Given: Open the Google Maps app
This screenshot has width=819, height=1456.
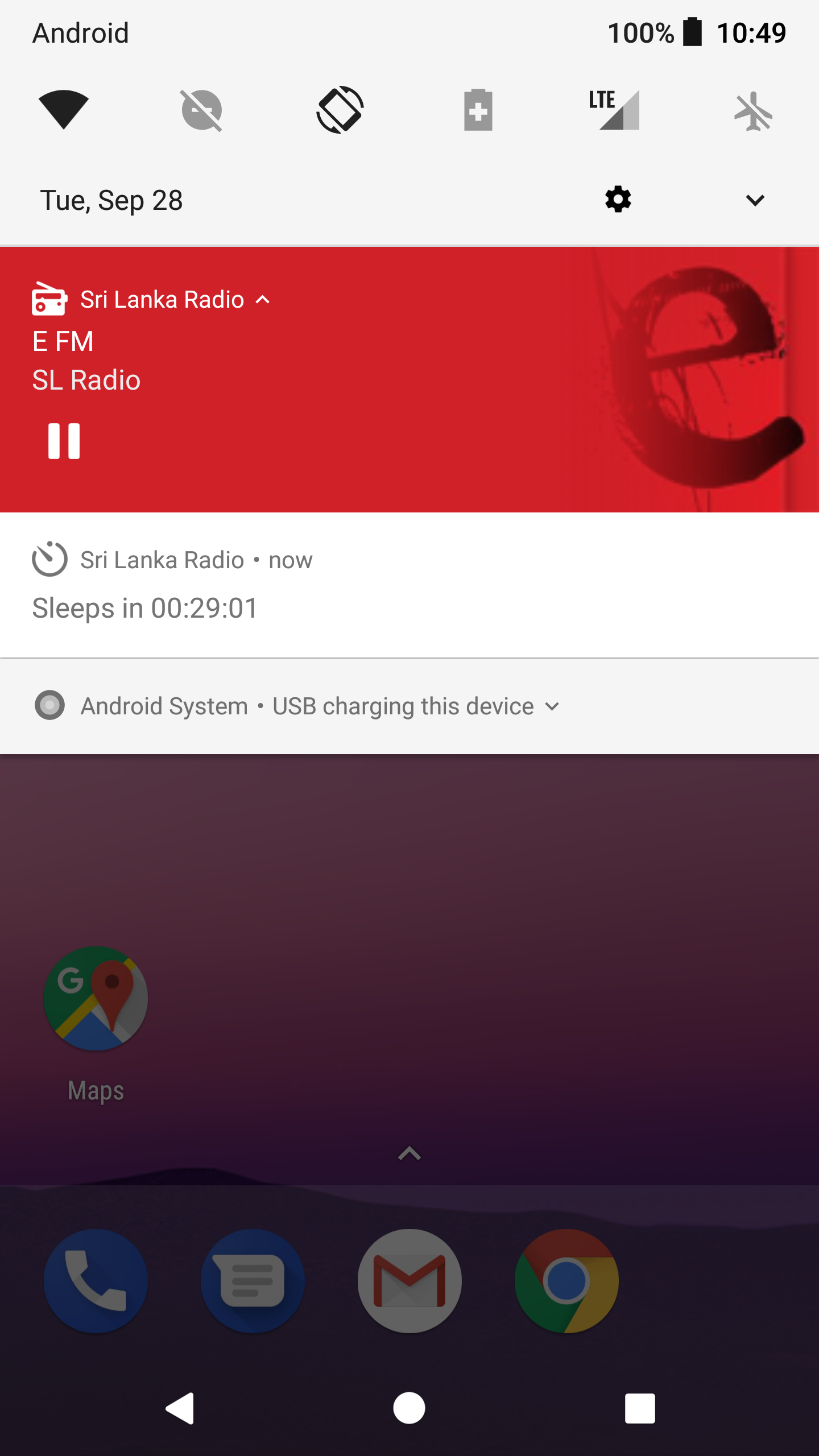Looking at the screenshot, I should tap(94, 999).
